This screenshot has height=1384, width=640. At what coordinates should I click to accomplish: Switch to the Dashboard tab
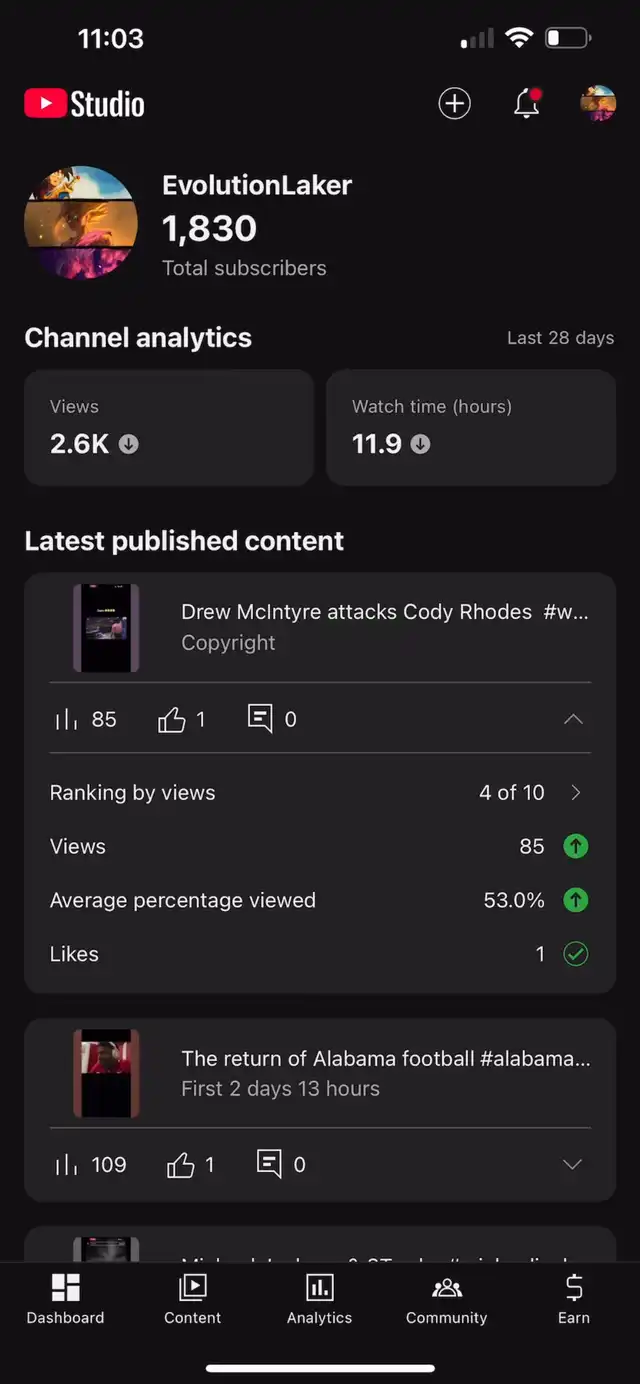(x=65, y=1299)
